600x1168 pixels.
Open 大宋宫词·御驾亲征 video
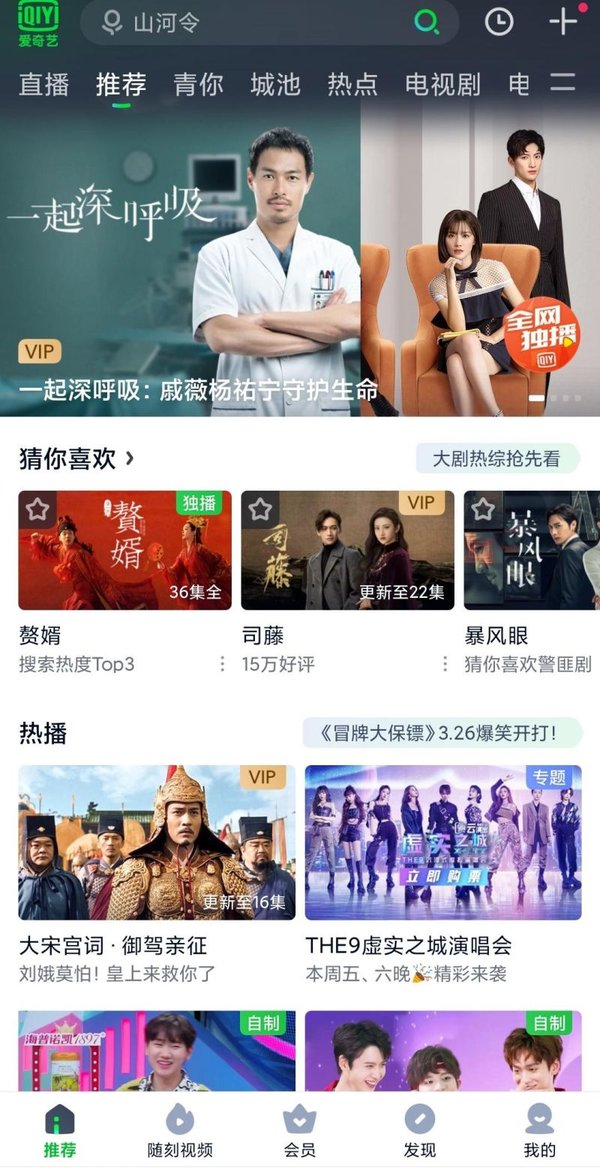[157, 842]
